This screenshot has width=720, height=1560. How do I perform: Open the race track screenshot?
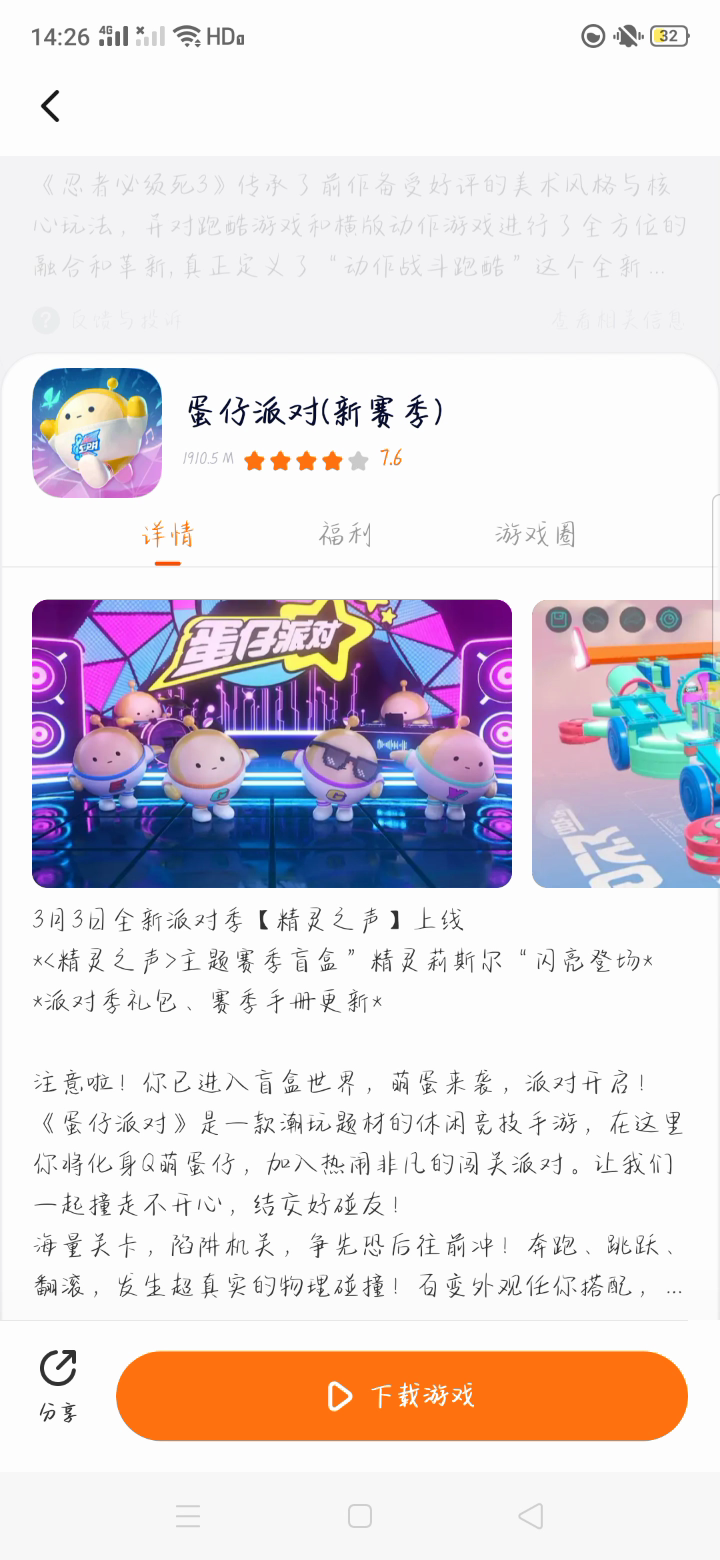[626, 743]
